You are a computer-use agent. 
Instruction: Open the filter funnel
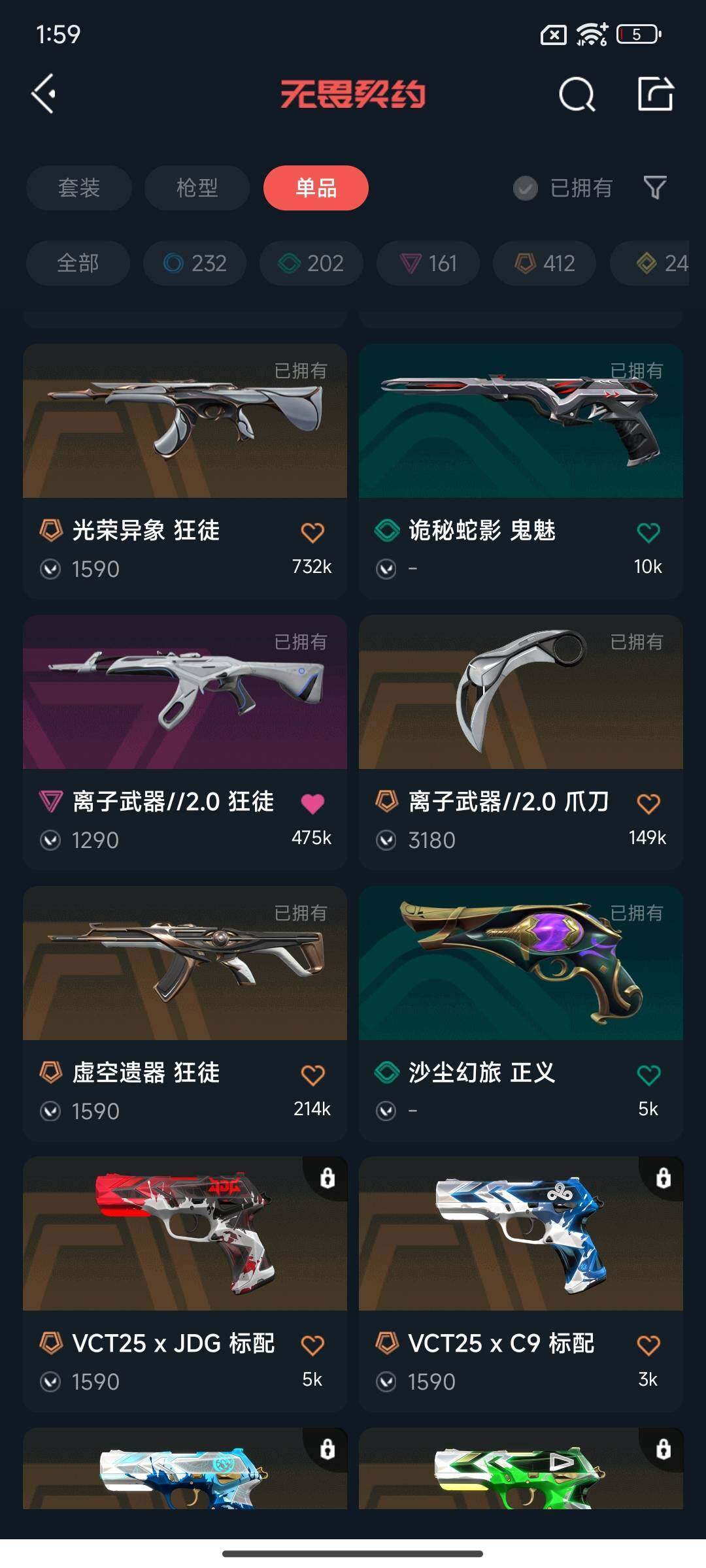[x=655, y=188]
